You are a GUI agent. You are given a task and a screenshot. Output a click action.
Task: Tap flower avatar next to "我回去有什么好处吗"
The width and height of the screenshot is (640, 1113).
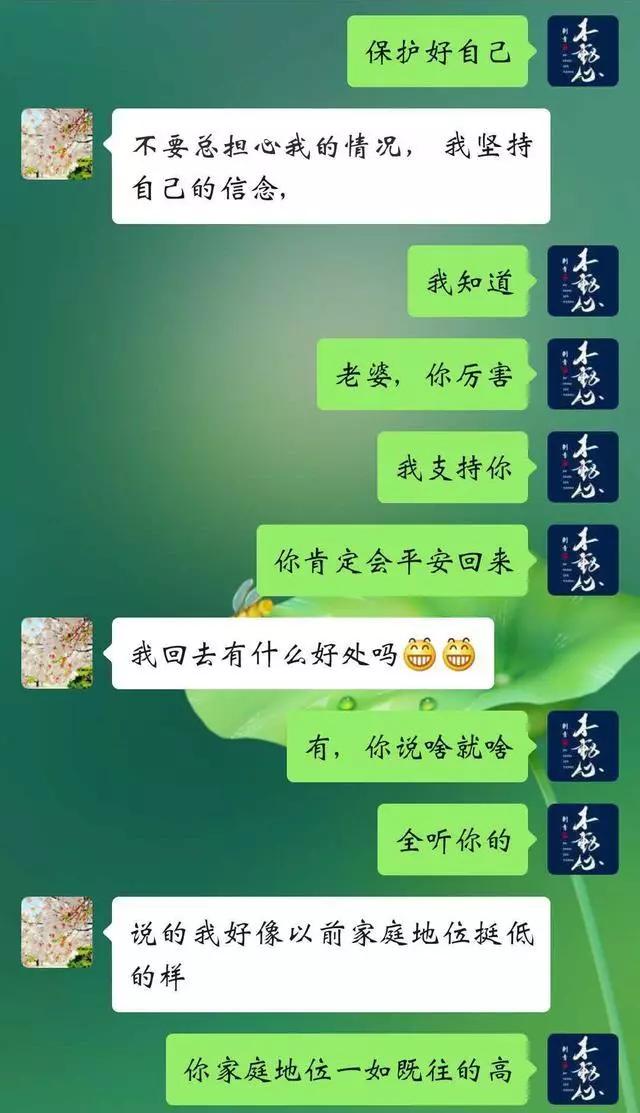(x=57, y=653)
